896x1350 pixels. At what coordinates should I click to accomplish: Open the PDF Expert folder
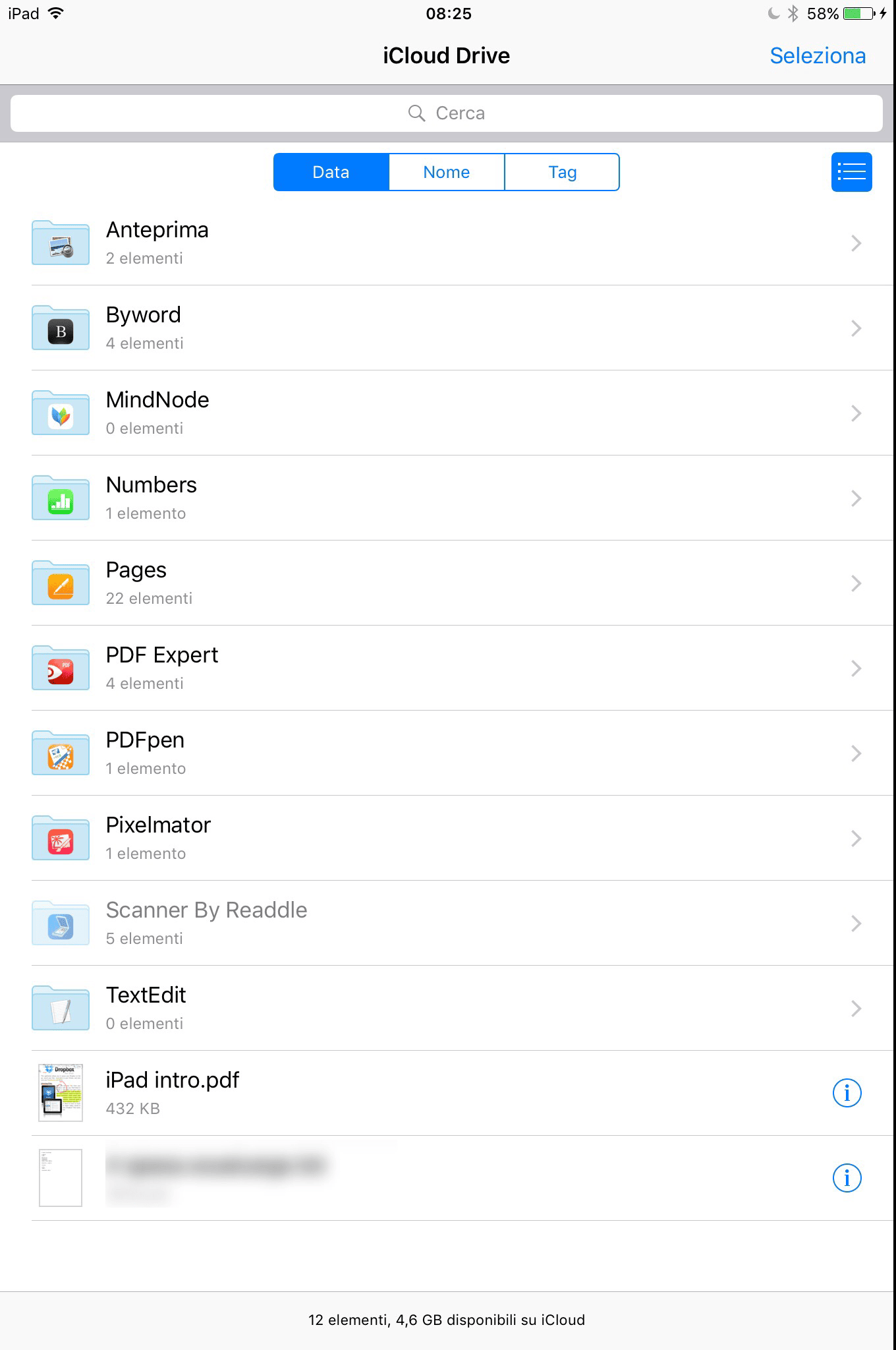(x=448, y=668)
